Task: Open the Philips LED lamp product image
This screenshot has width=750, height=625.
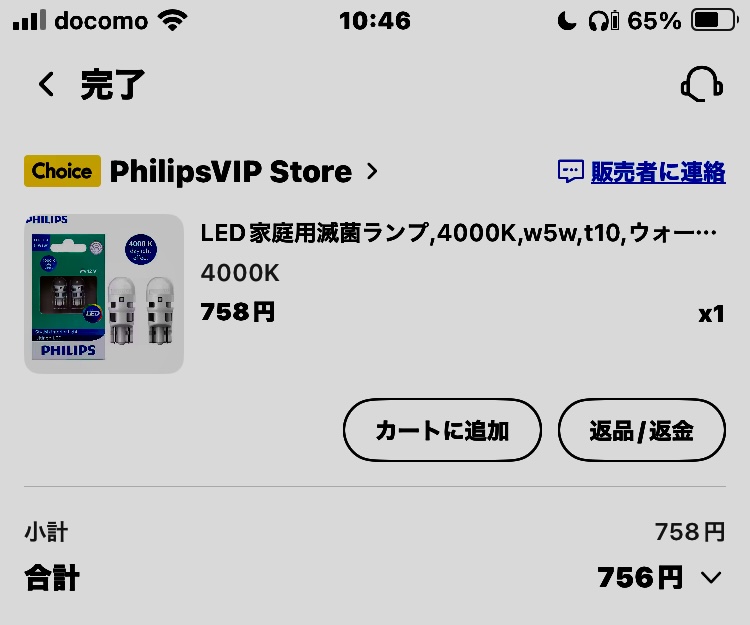Action: point(104,294)
